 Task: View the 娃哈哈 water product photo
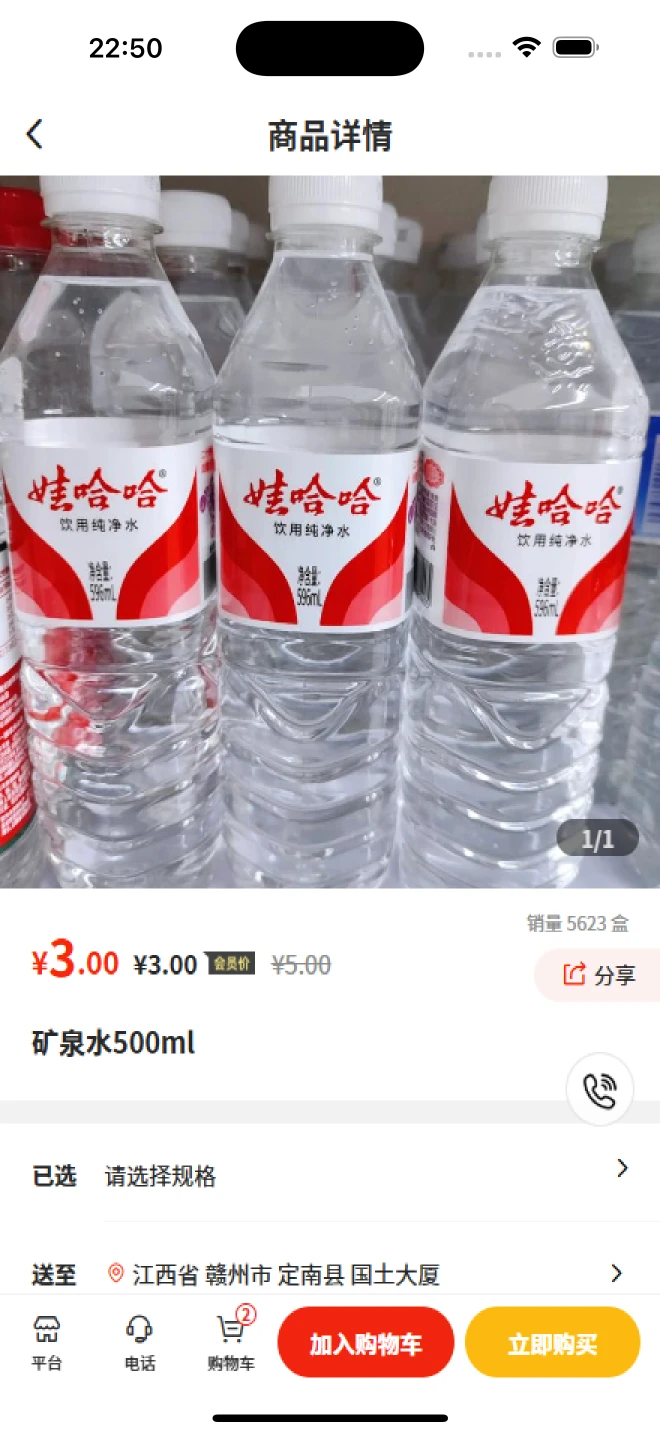tap(330, 530)
